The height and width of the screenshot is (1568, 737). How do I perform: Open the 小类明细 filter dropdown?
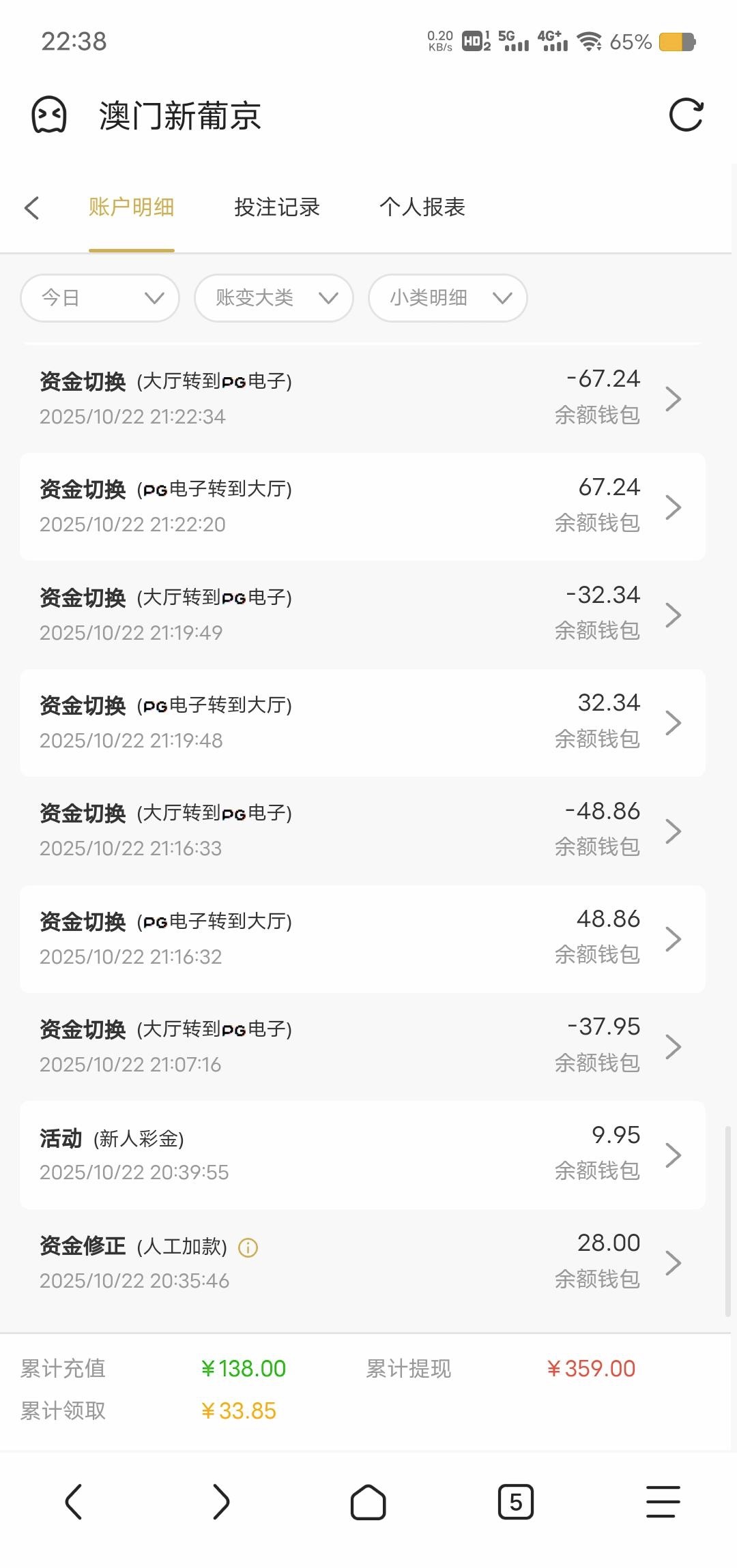click(x=448, y=298)
